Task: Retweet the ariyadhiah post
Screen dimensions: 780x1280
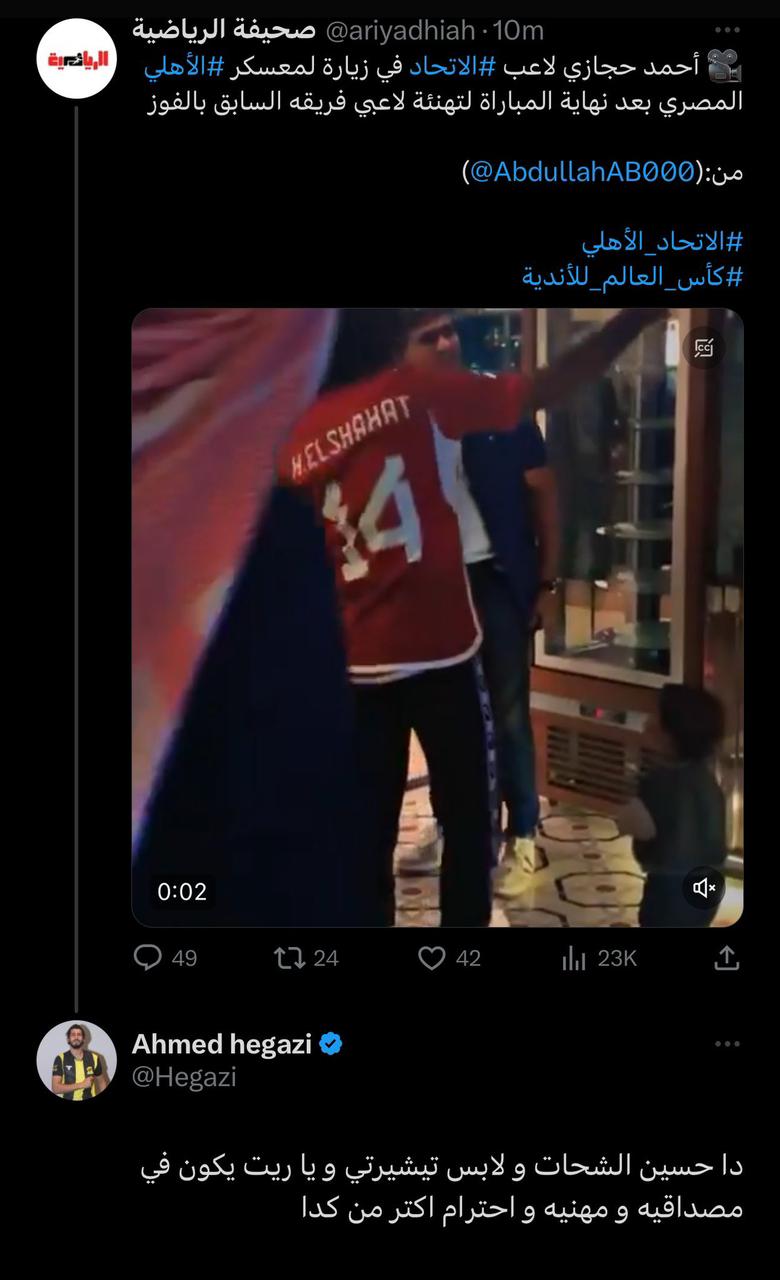Action: click(290, 958)
